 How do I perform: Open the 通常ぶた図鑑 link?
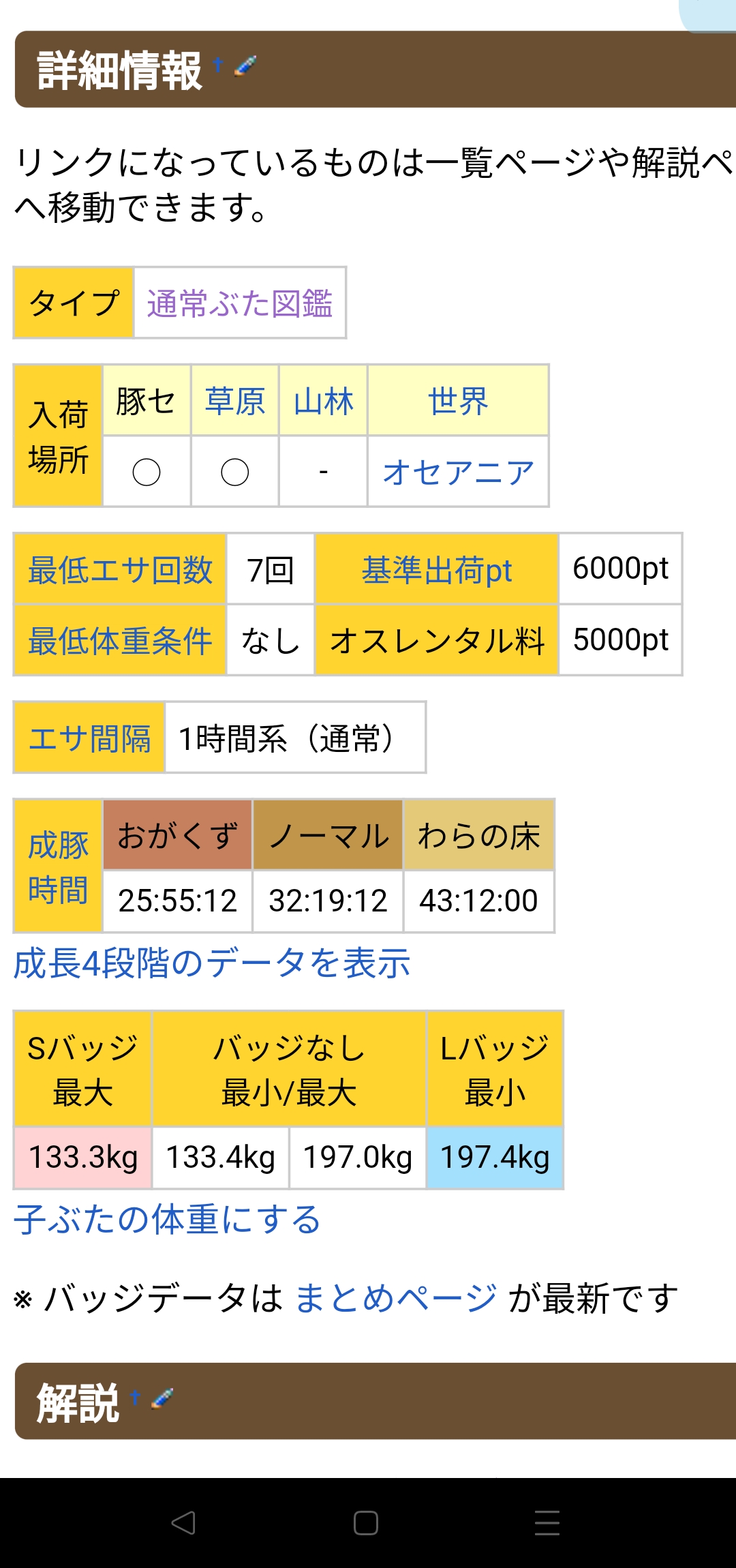click(x=239, y=303)
